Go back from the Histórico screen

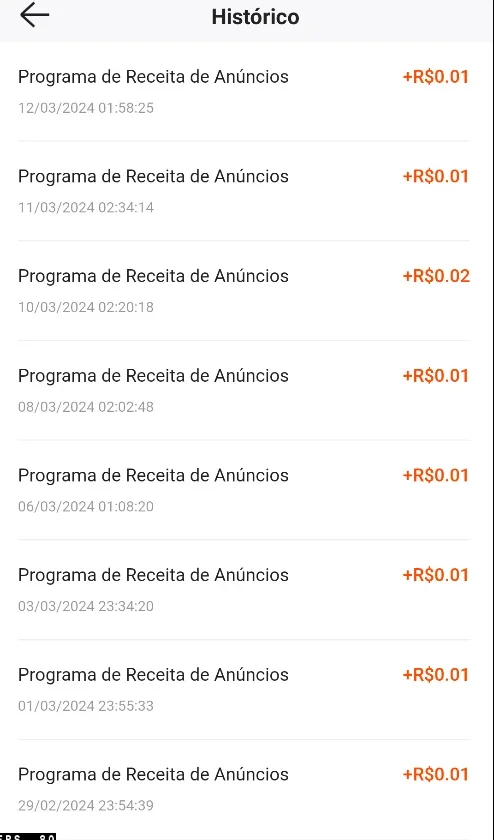click(x=34, y=16)
